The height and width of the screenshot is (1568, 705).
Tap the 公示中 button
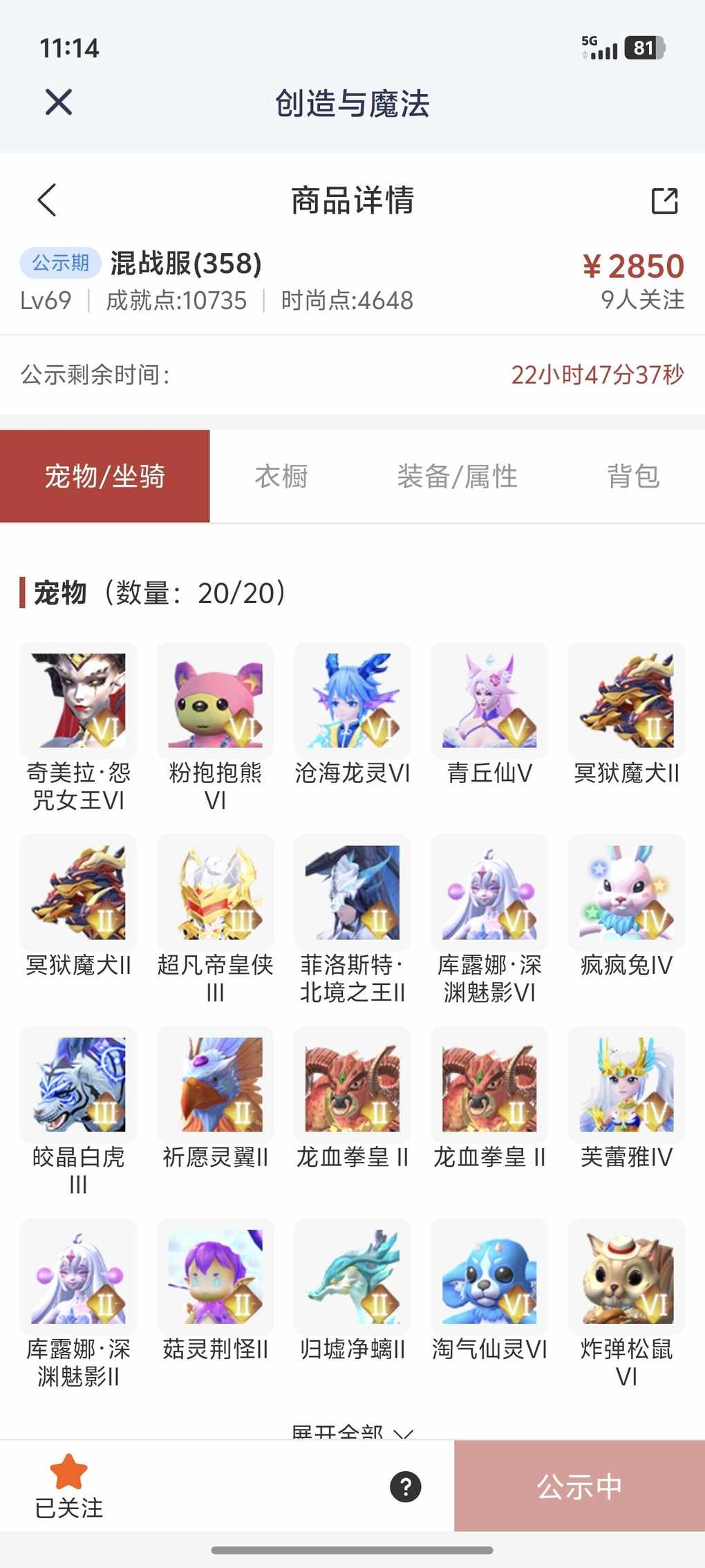click(x=579, y=1486)
